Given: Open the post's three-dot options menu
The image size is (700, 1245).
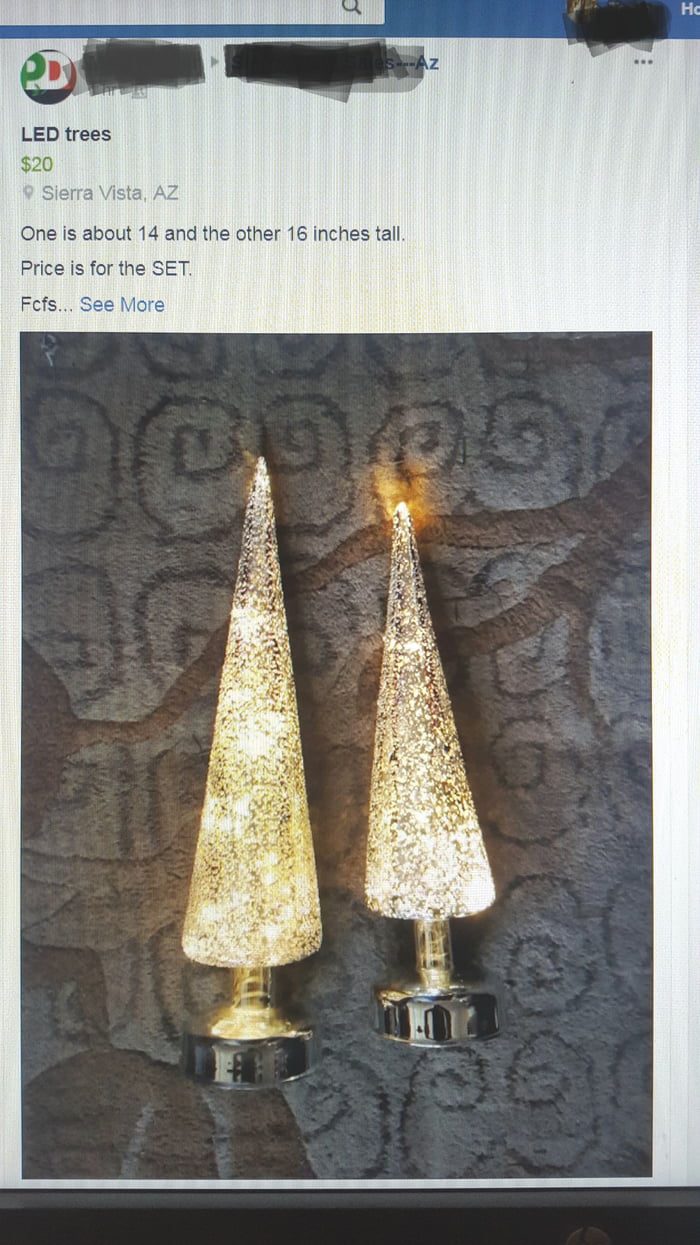Looking at the screenshot, I should (x=643, y=62).
